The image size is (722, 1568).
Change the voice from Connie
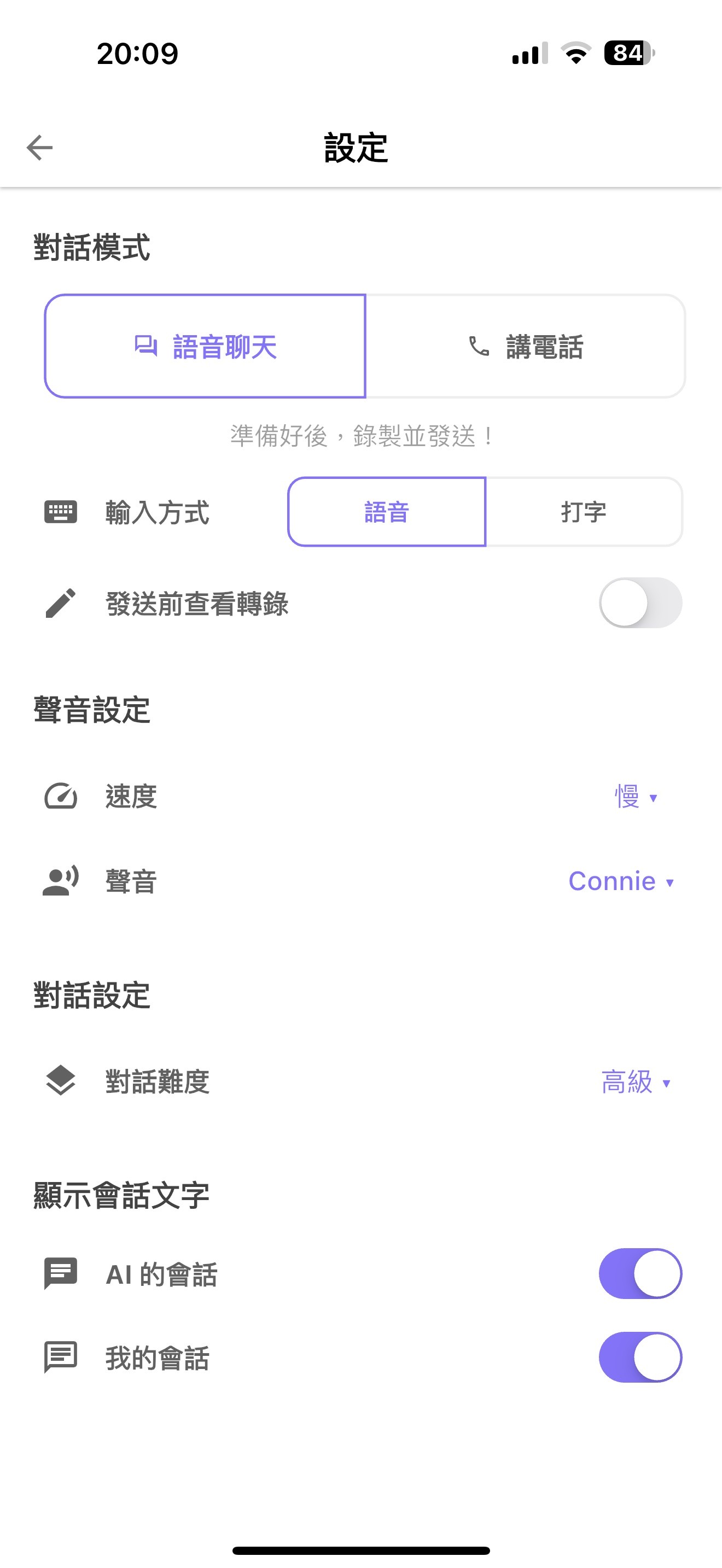pos(620,881)
